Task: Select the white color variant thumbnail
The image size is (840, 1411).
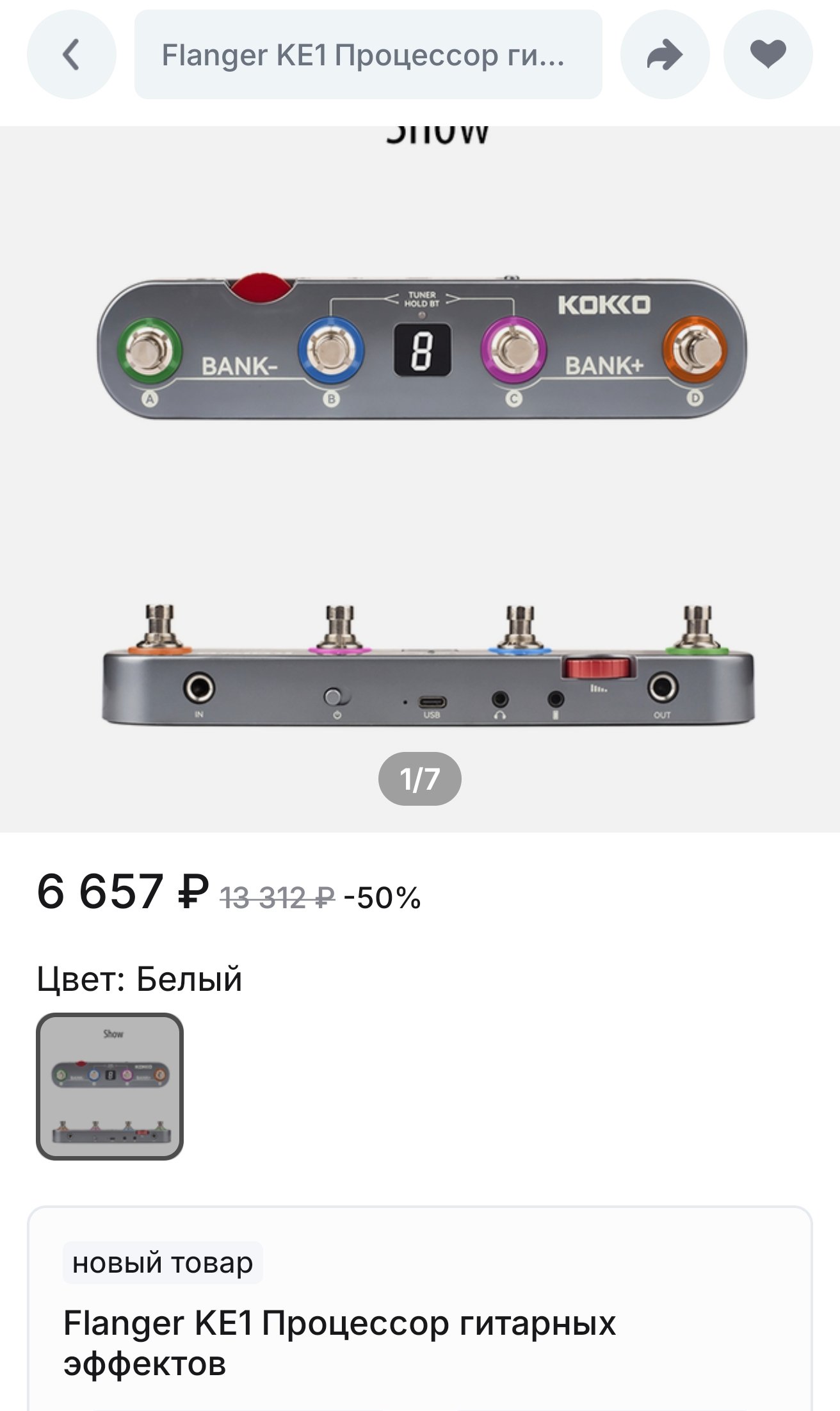Action: [x=109, y=1086]
